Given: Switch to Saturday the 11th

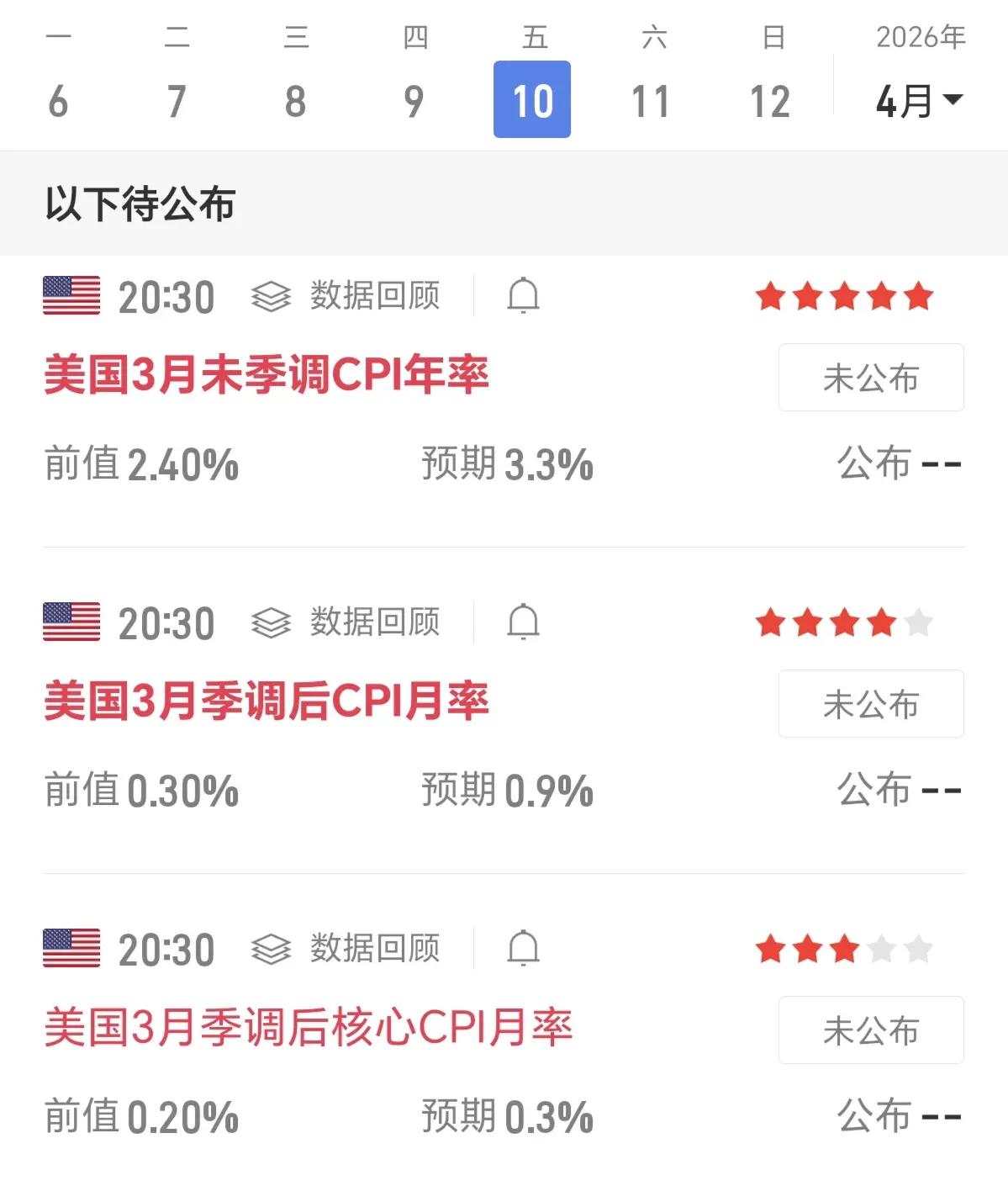Looking at the screenshot, I should click(651, 100).
